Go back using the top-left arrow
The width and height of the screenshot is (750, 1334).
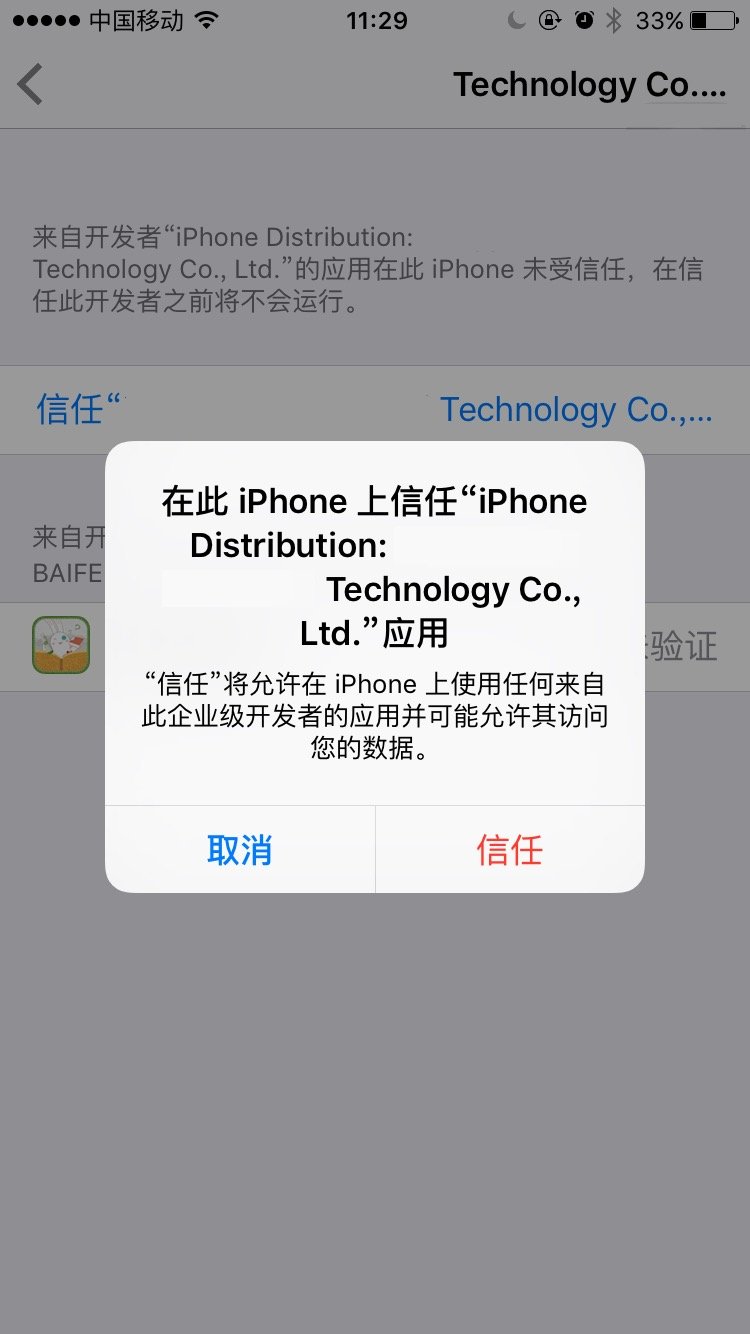[31, 84]
